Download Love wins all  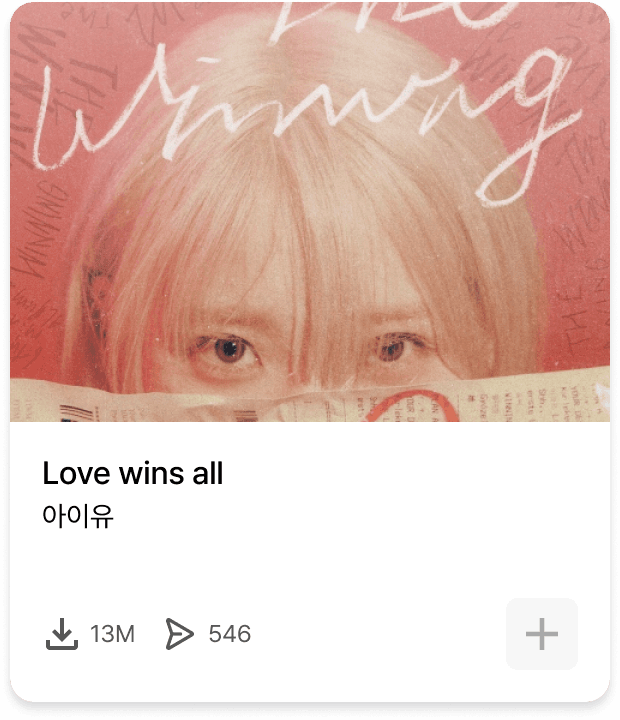click(62, 634)
